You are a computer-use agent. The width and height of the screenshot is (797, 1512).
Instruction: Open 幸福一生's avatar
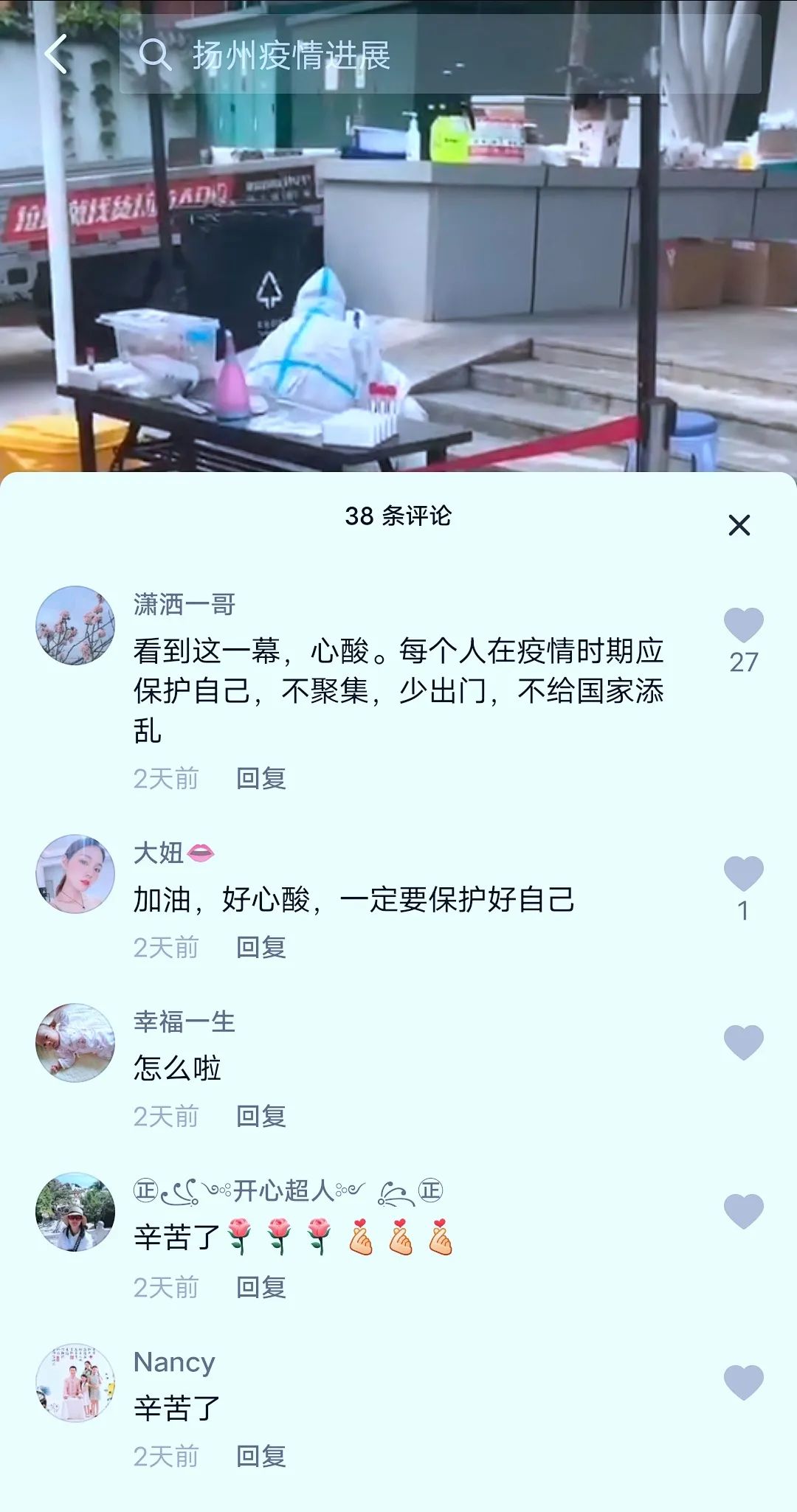coord(75,1043)
